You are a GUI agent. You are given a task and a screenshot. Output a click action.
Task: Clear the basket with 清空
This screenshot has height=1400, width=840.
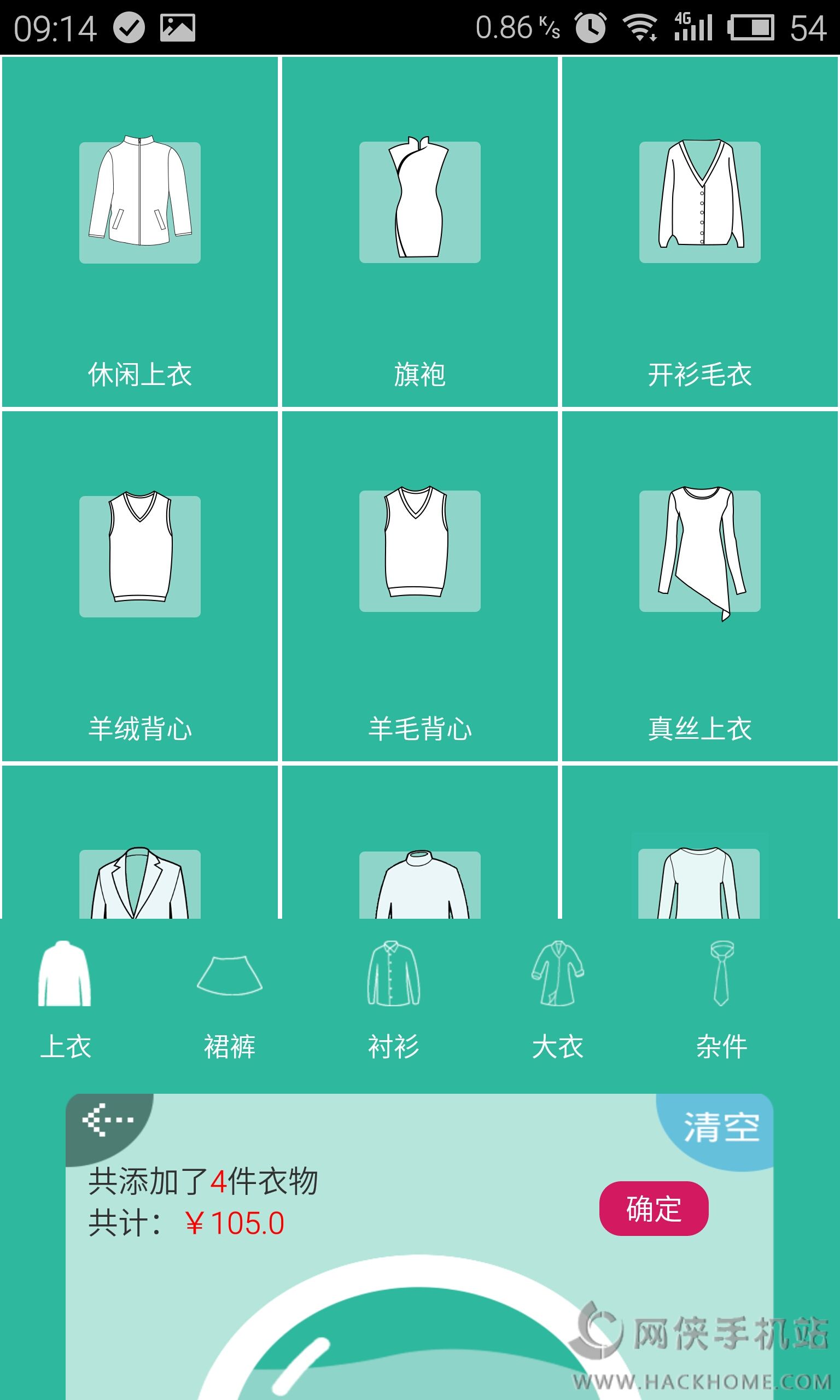(x=721, y=1127)
